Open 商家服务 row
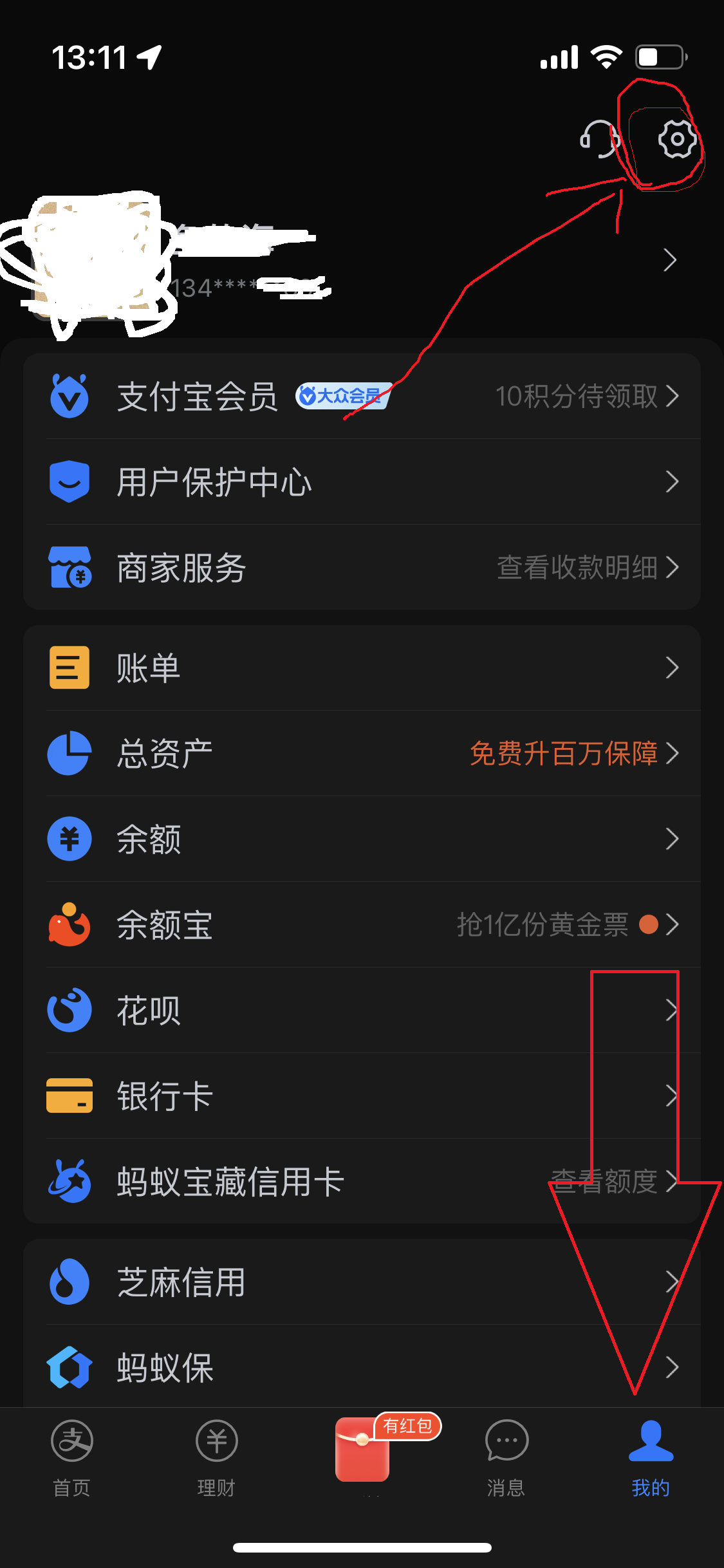This screenshot has height=1568, width=724. tap(362, 567)
